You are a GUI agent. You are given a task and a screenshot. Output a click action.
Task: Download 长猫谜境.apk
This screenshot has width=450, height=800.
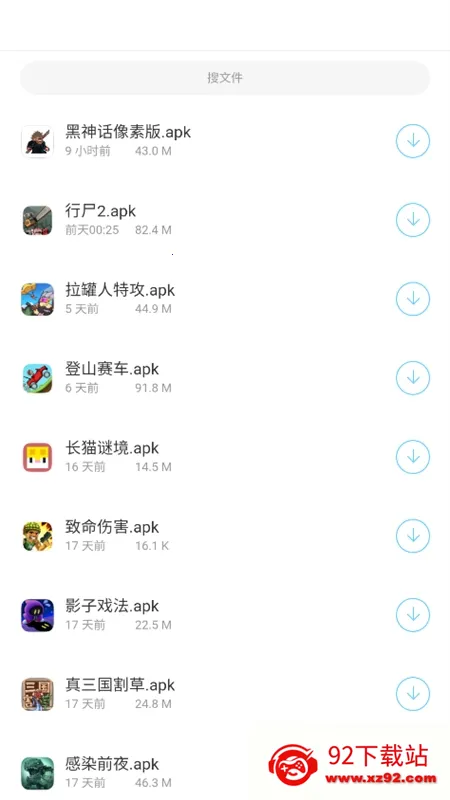point(413,457)
